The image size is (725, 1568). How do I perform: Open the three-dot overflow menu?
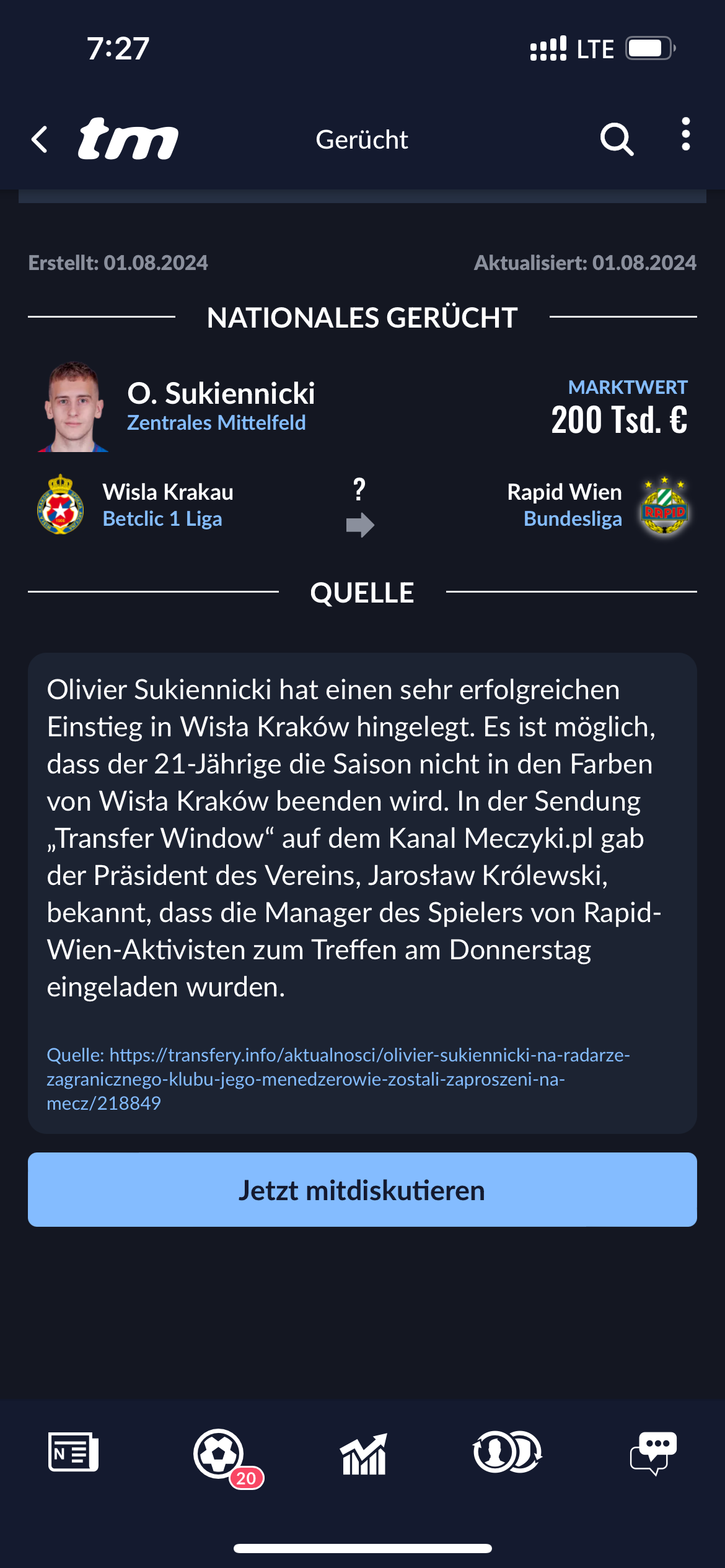tap(685, 134)
